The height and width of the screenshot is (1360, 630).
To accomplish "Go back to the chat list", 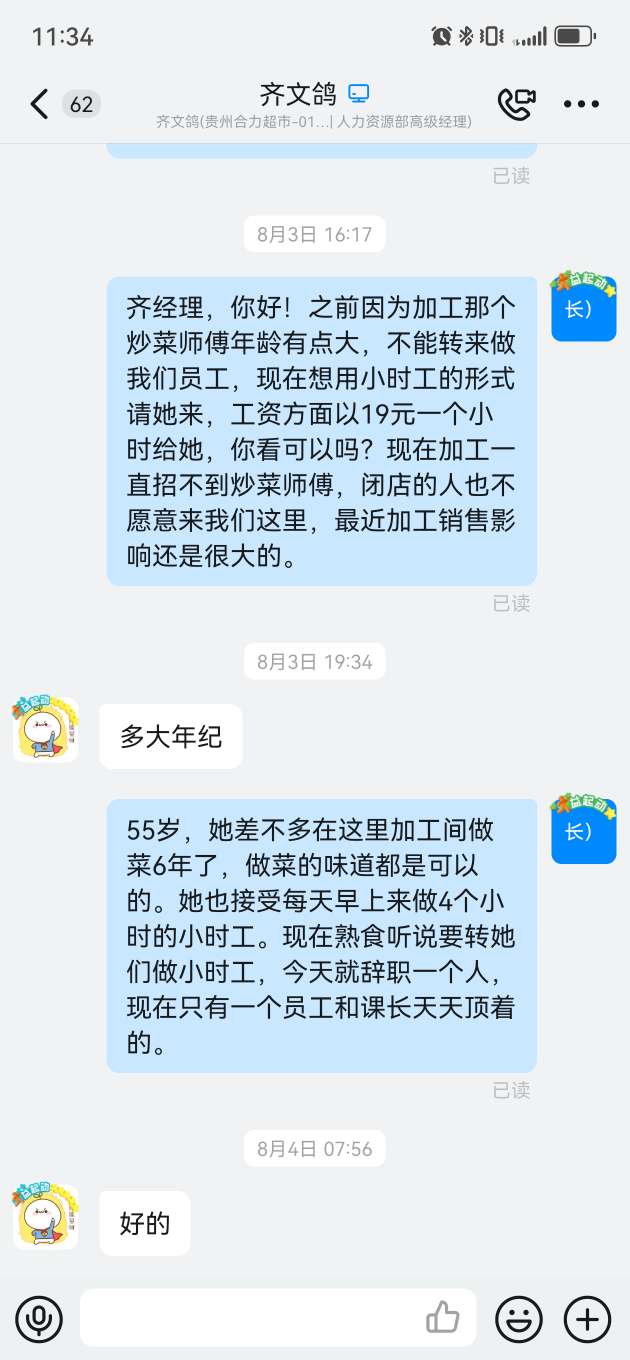I will 40,104.
